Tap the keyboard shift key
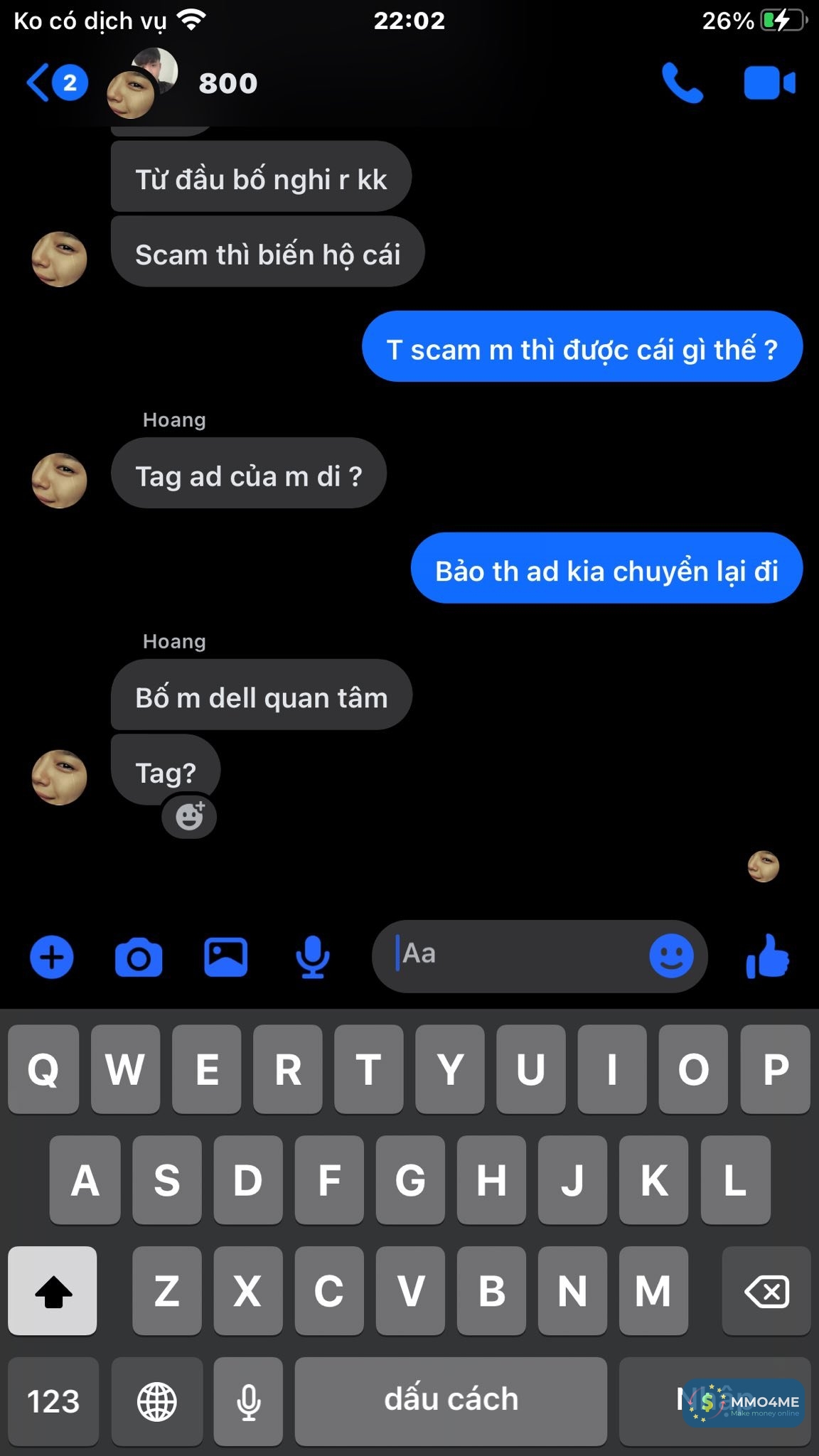Screen dimensions: 819x1456 [x=53, y=1291]
